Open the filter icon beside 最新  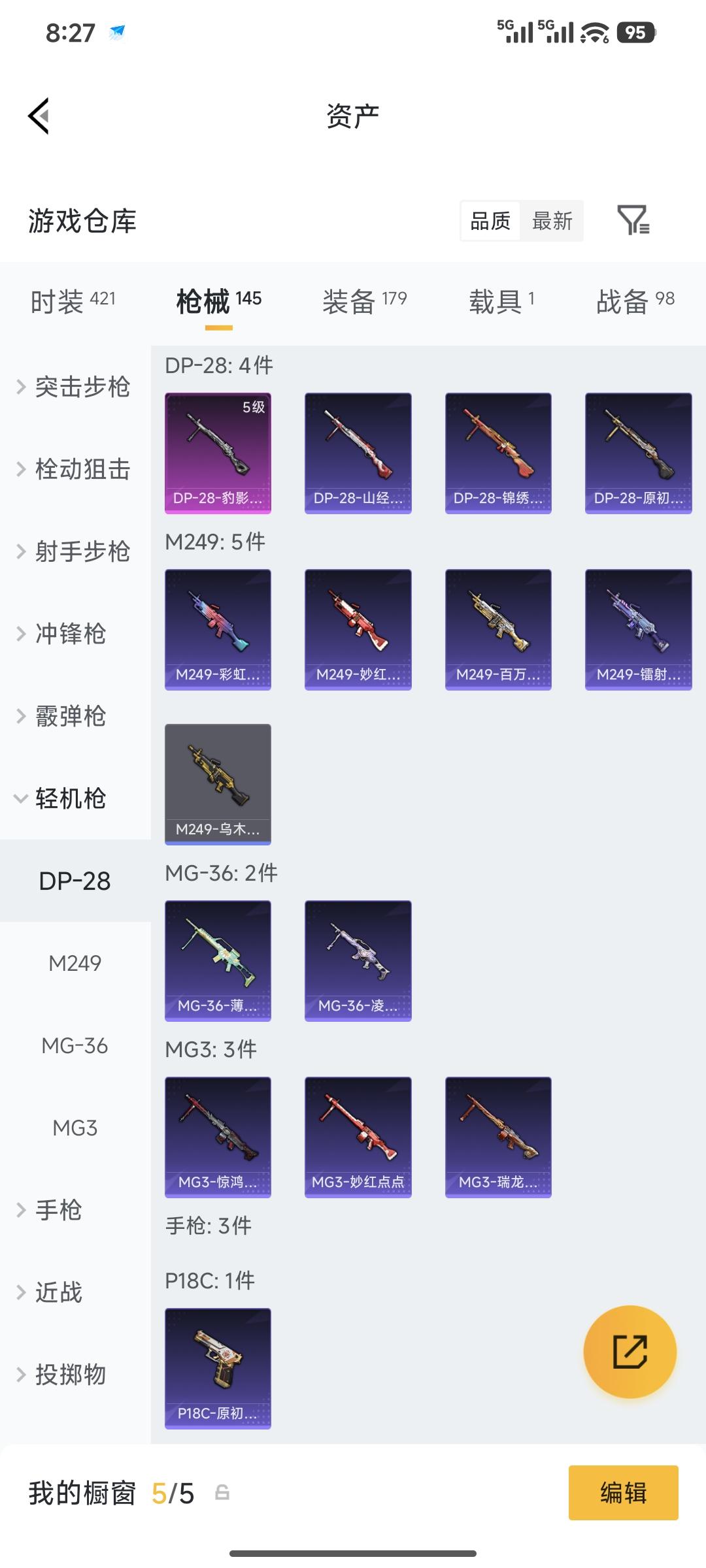click(x=633, y=220)
